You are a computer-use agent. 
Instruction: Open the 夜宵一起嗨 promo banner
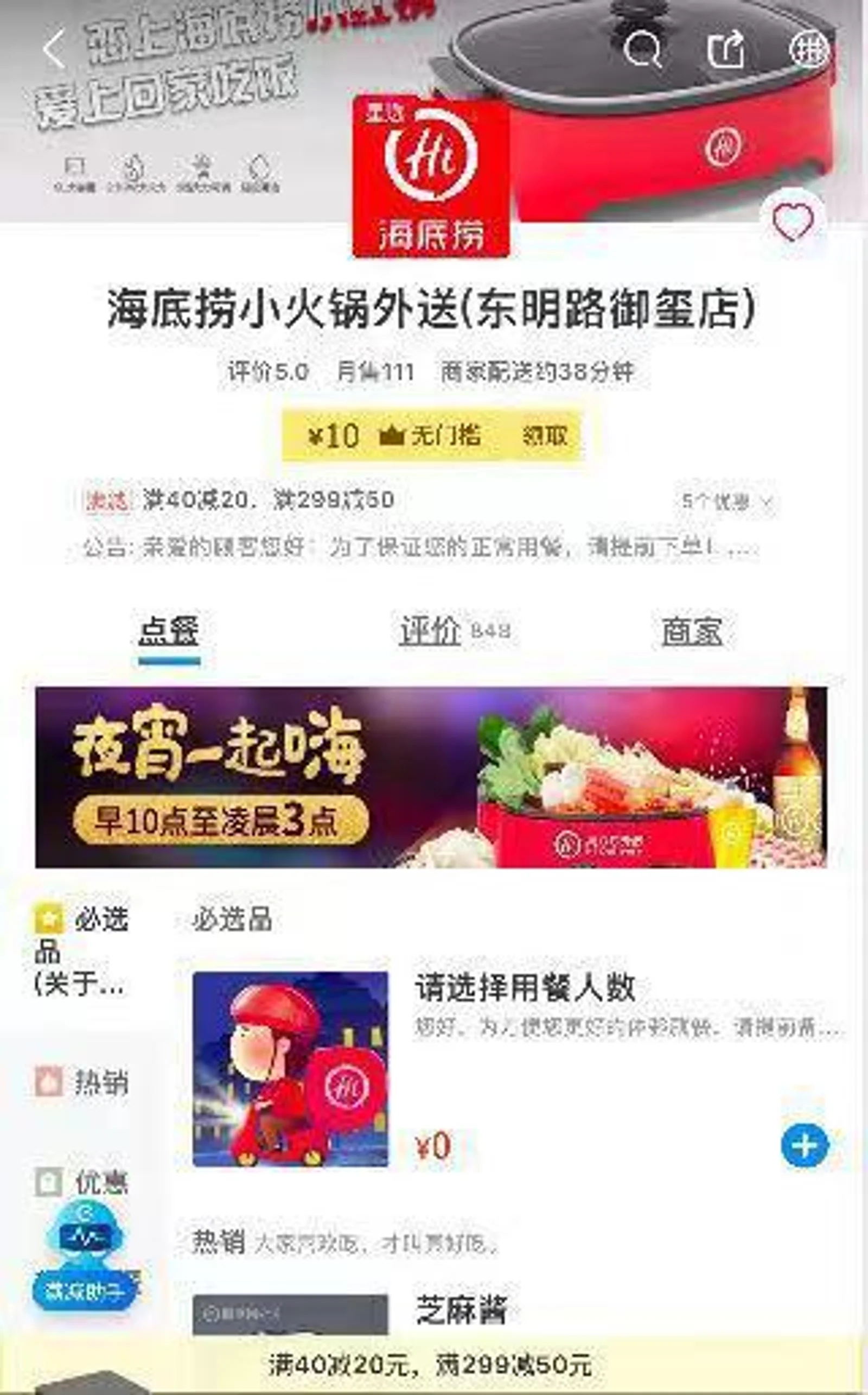click(431, 776)
